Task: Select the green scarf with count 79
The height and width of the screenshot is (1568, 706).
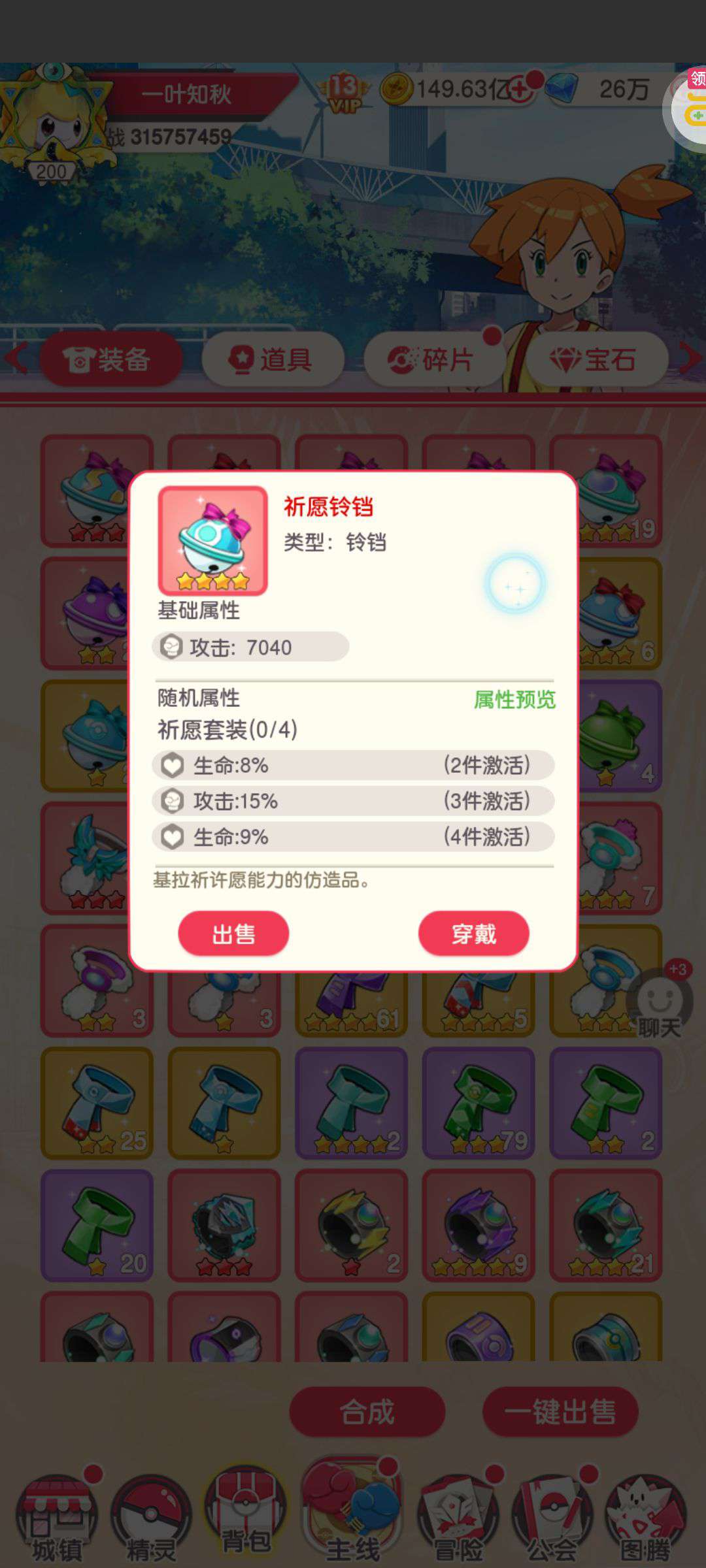Action: [479, 1103]
